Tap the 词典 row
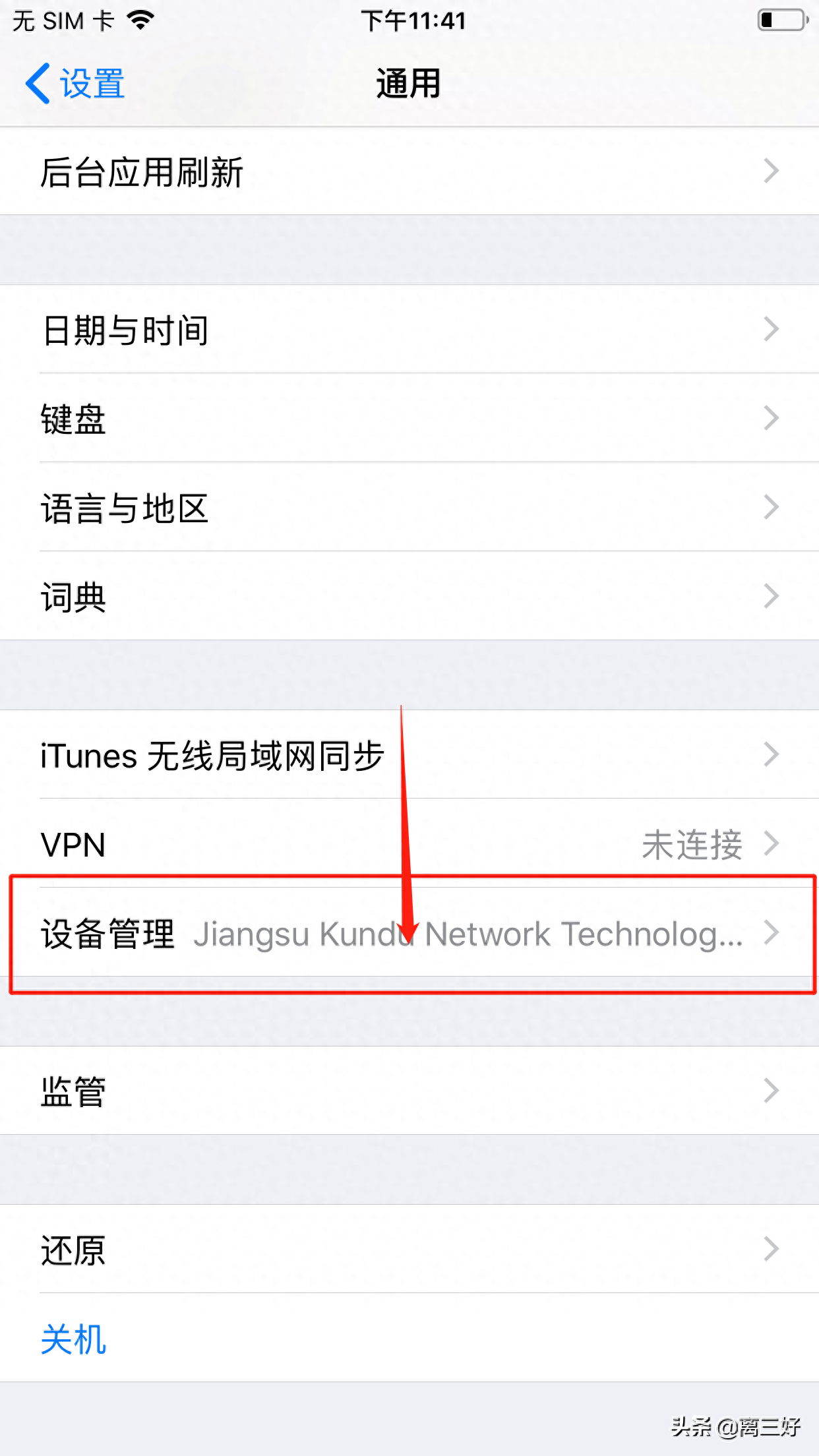Screen dimensions: 819x1456 click(x=409, y=597)
